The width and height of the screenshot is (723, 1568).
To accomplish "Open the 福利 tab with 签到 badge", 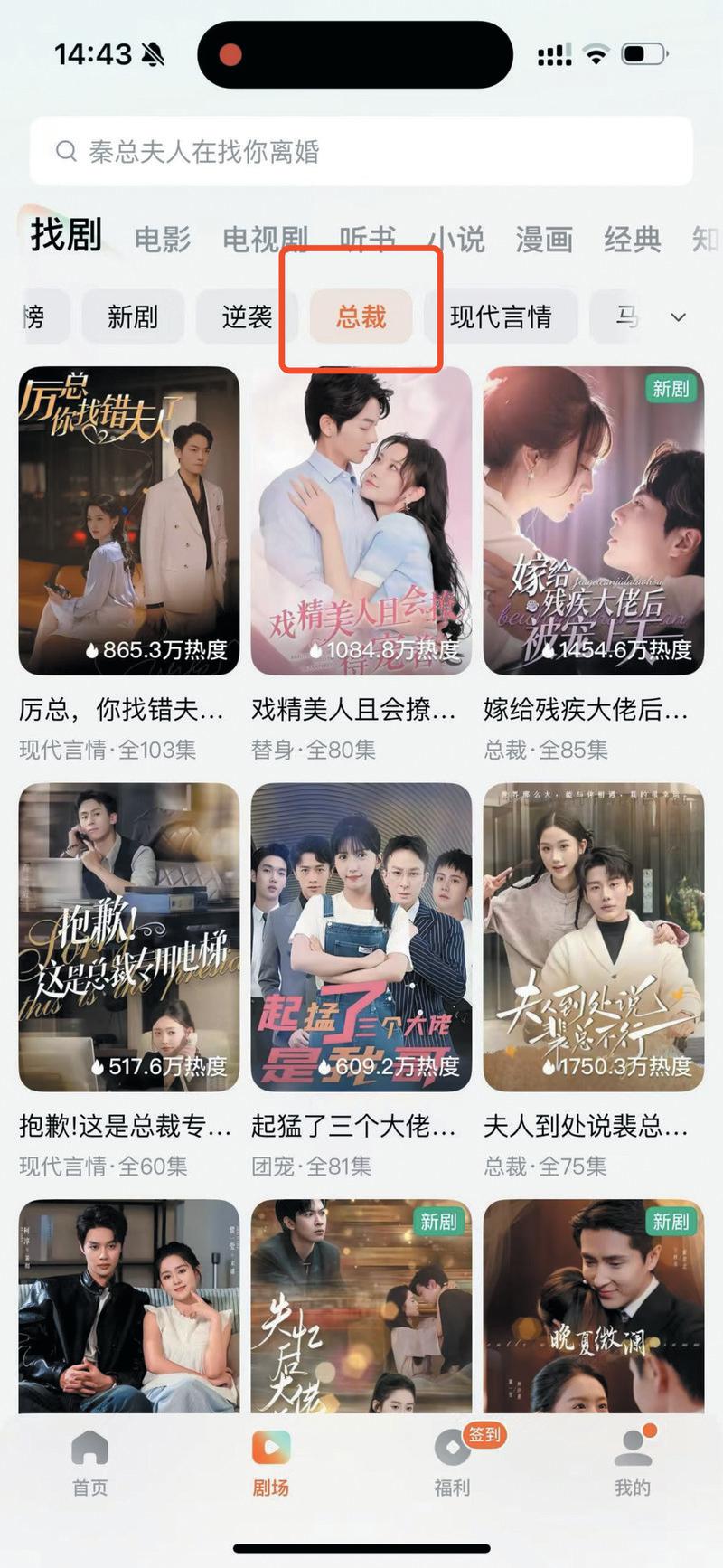I will click(452, 1461).
